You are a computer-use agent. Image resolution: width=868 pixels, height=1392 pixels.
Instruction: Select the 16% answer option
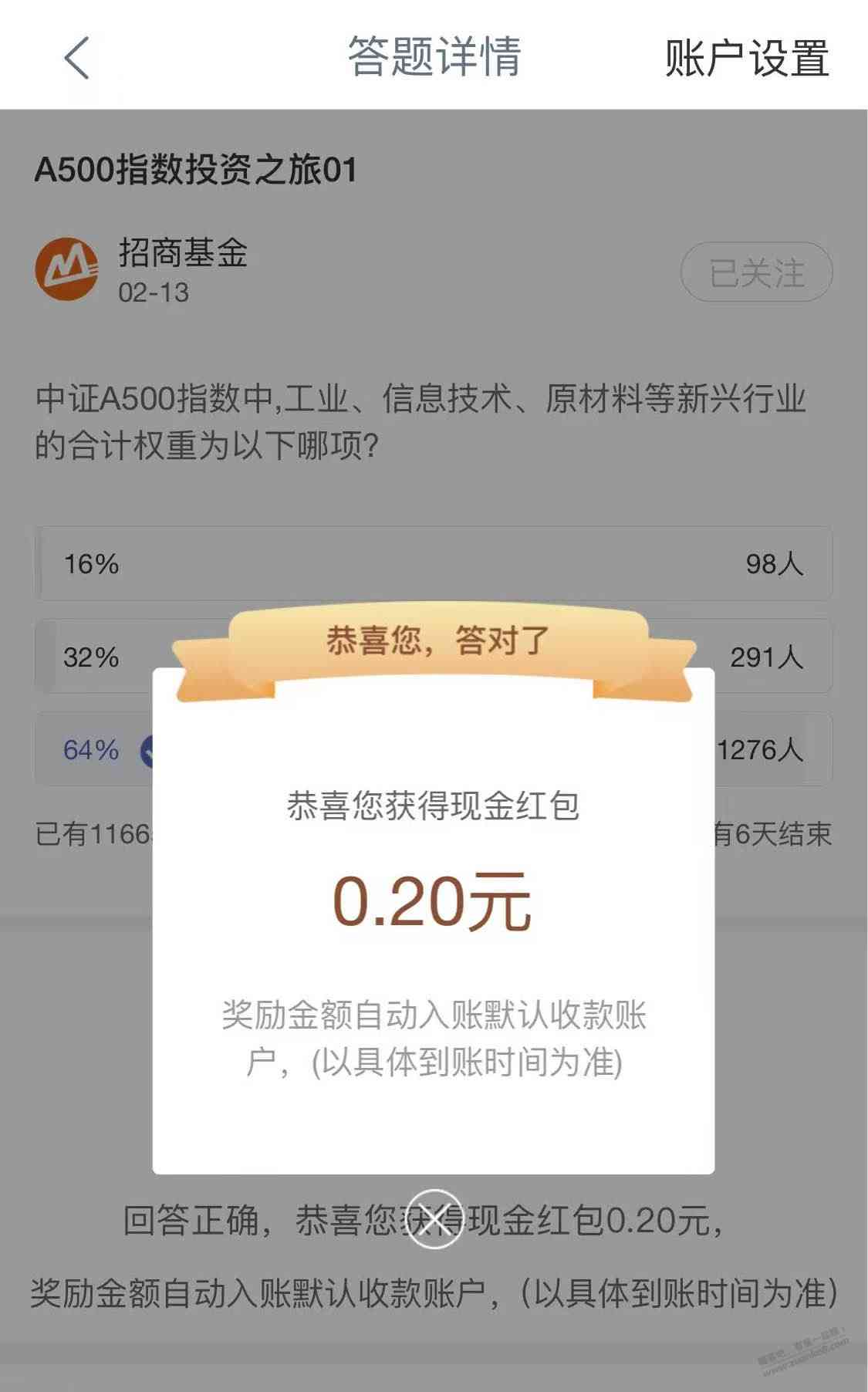[432, 564]
